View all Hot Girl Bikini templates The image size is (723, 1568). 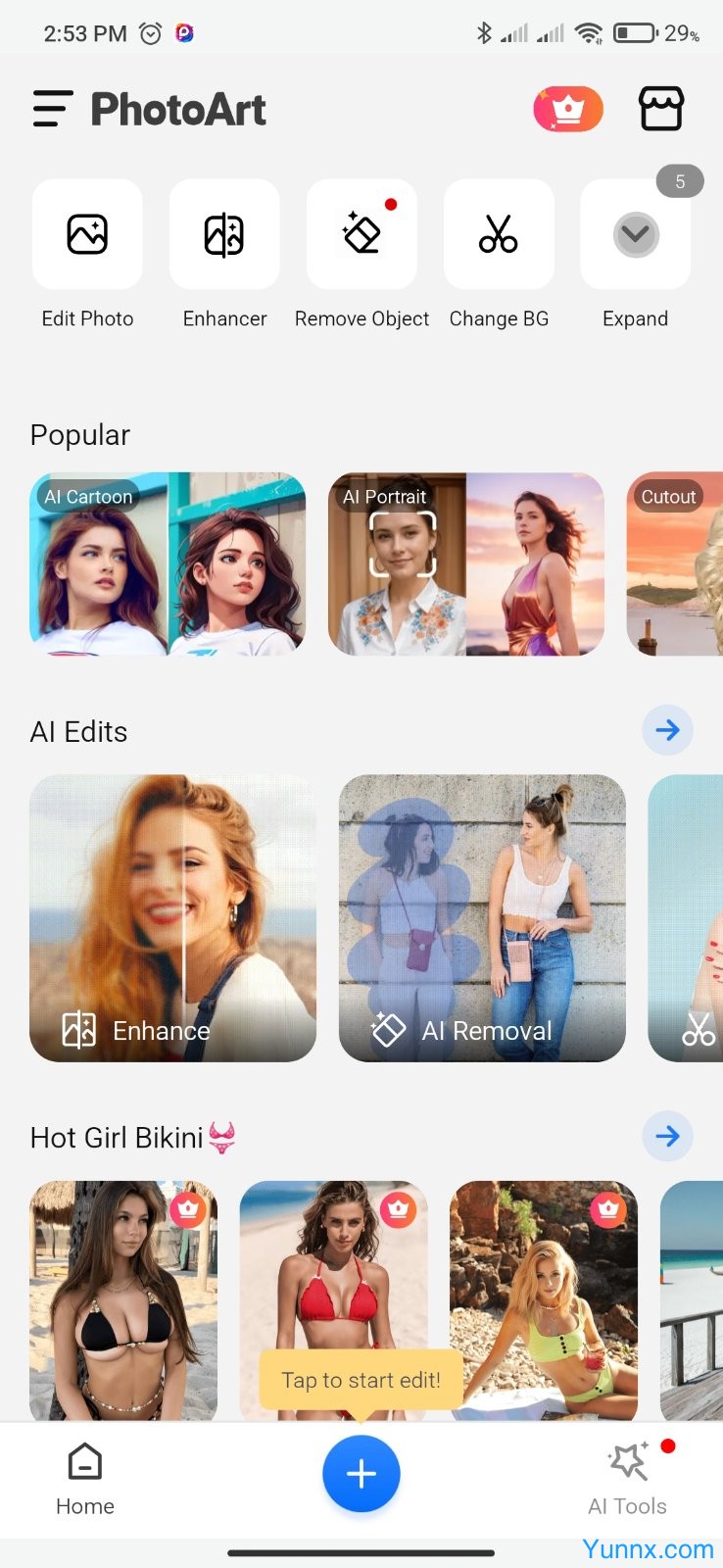pyautogui.click(x=667, y=1136)
